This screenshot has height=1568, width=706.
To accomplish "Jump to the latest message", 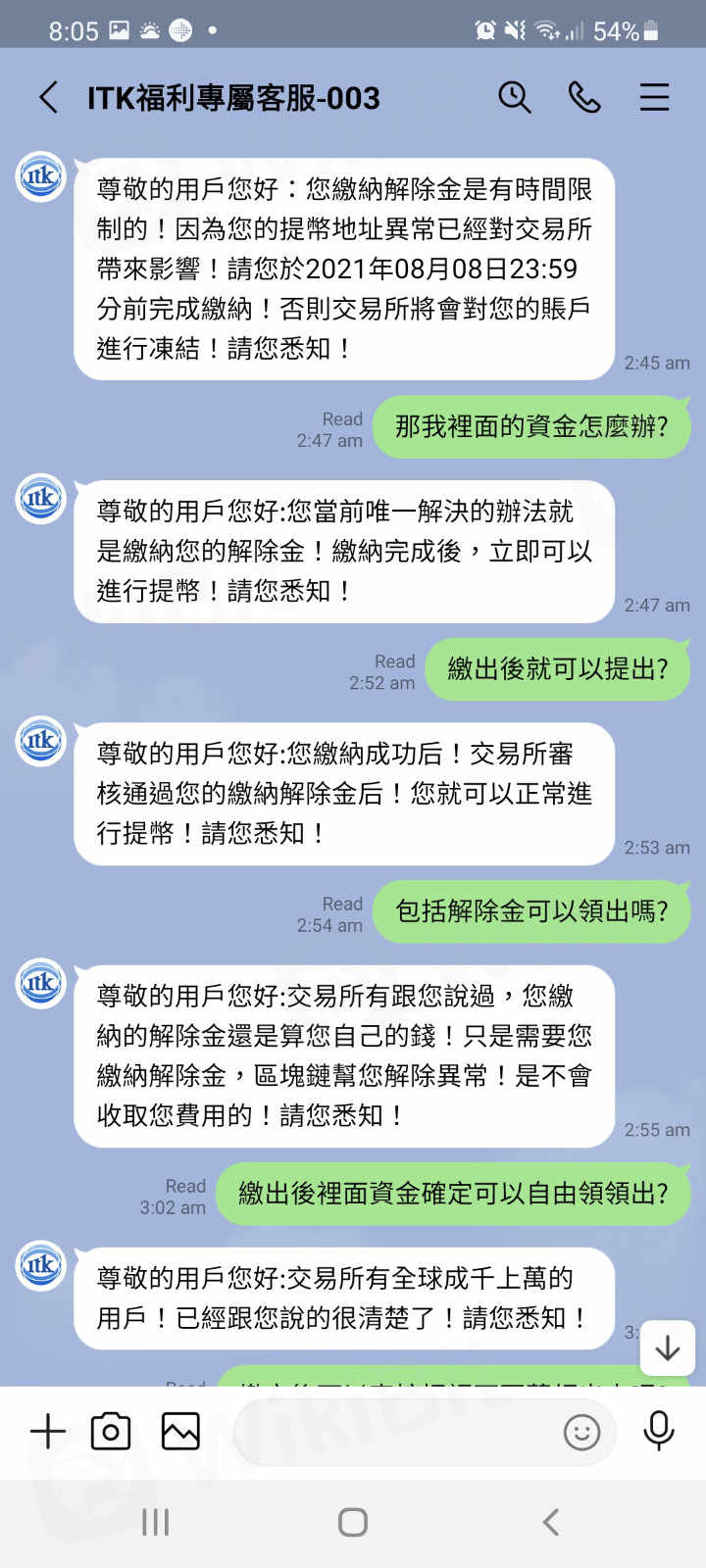I will pyautogui.click(x=668, y=1348).
